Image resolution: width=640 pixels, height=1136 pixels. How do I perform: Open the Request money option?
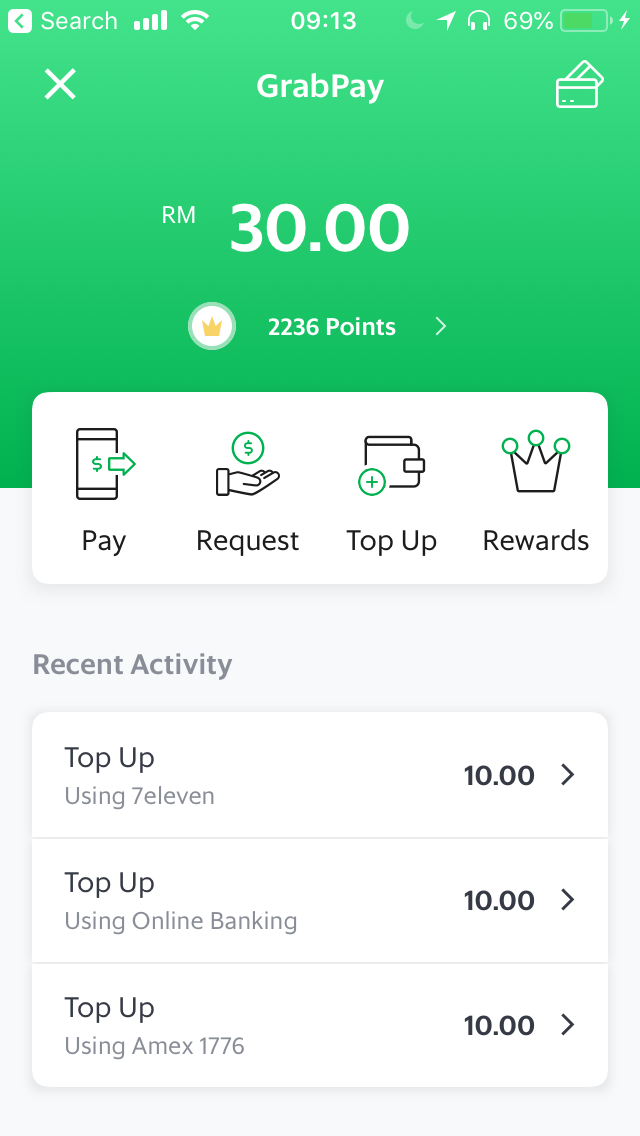[248, 490]
